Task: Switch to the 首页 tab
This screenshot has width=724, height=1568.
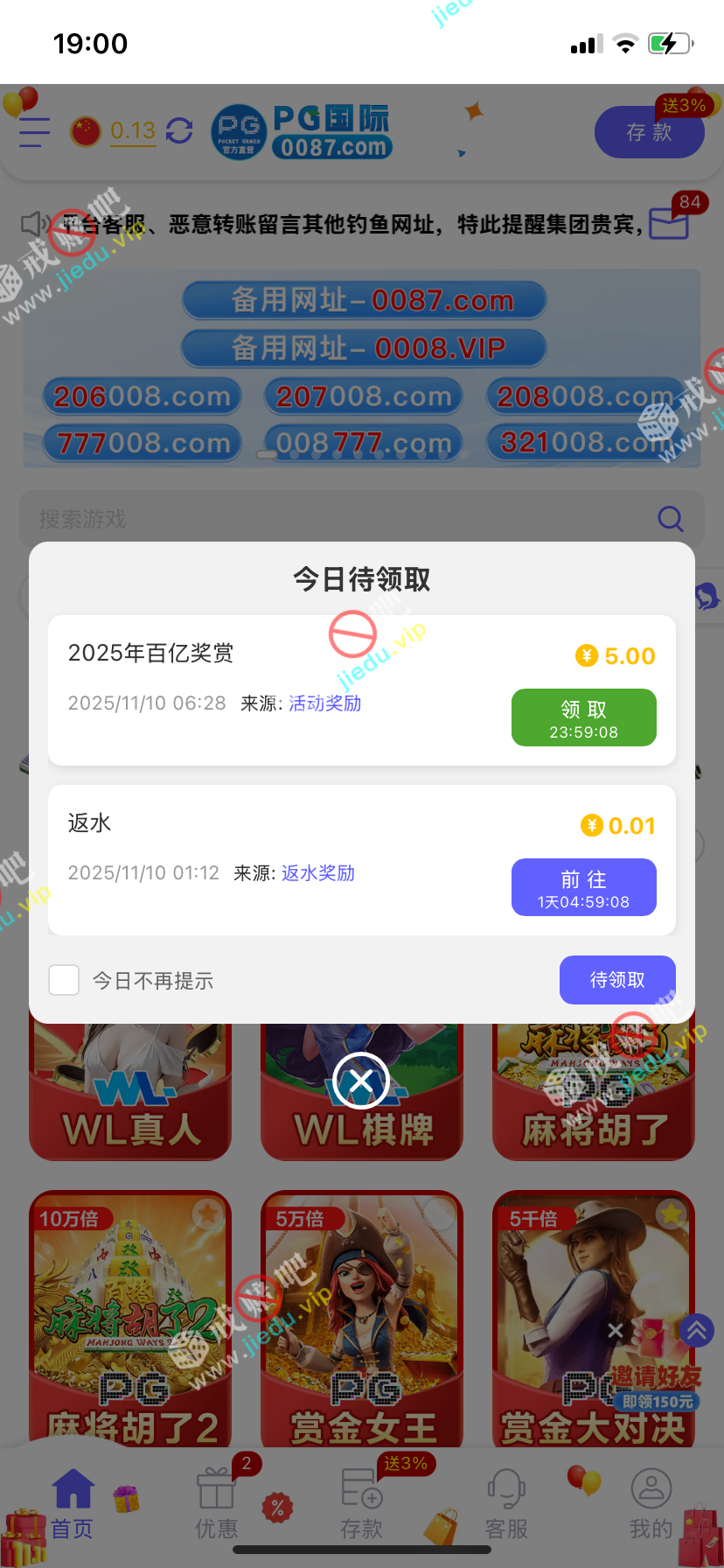Action: point(73,1503)
